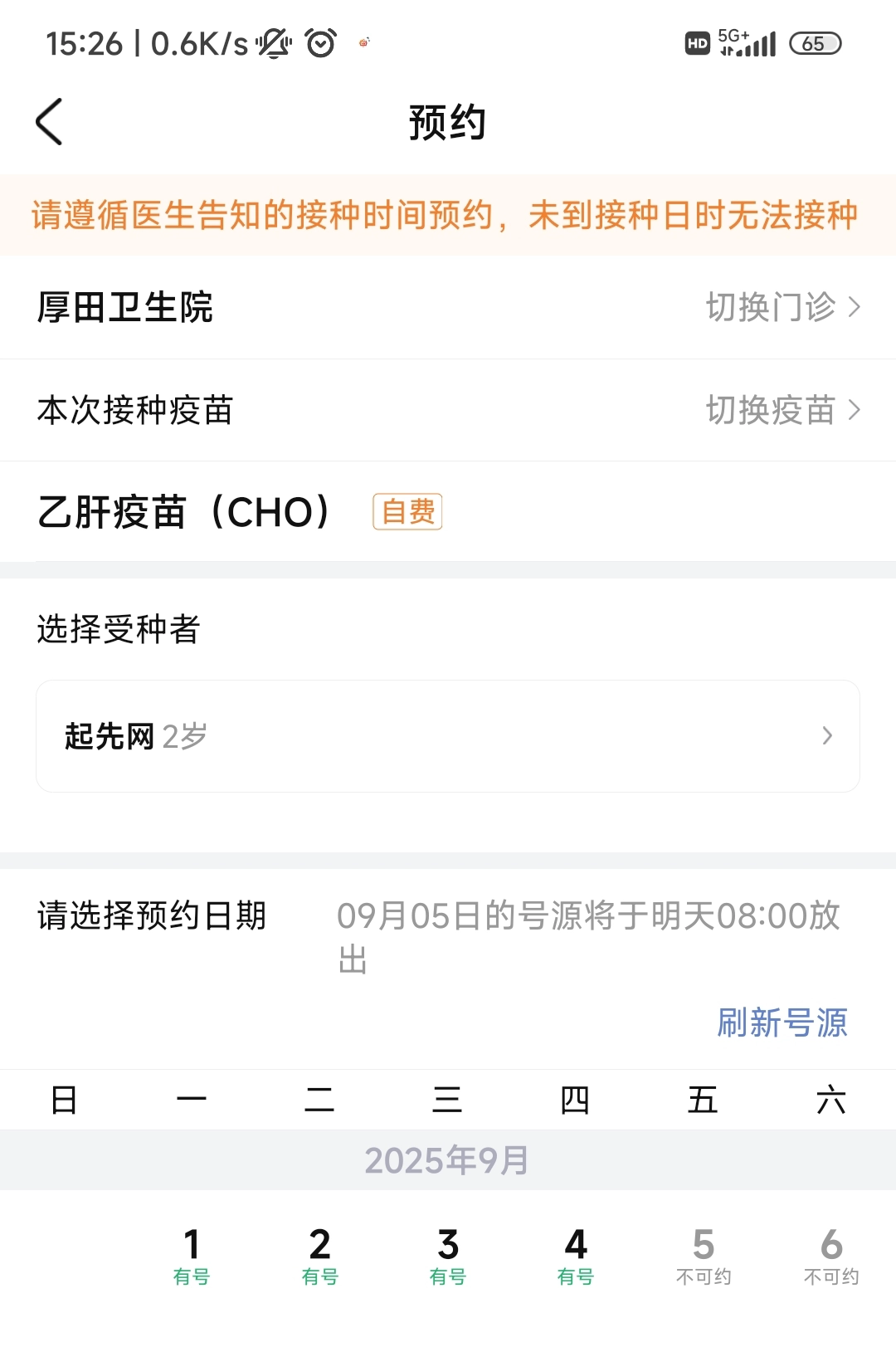Open recipient selector 起先网 2岁

coord(448,736)
